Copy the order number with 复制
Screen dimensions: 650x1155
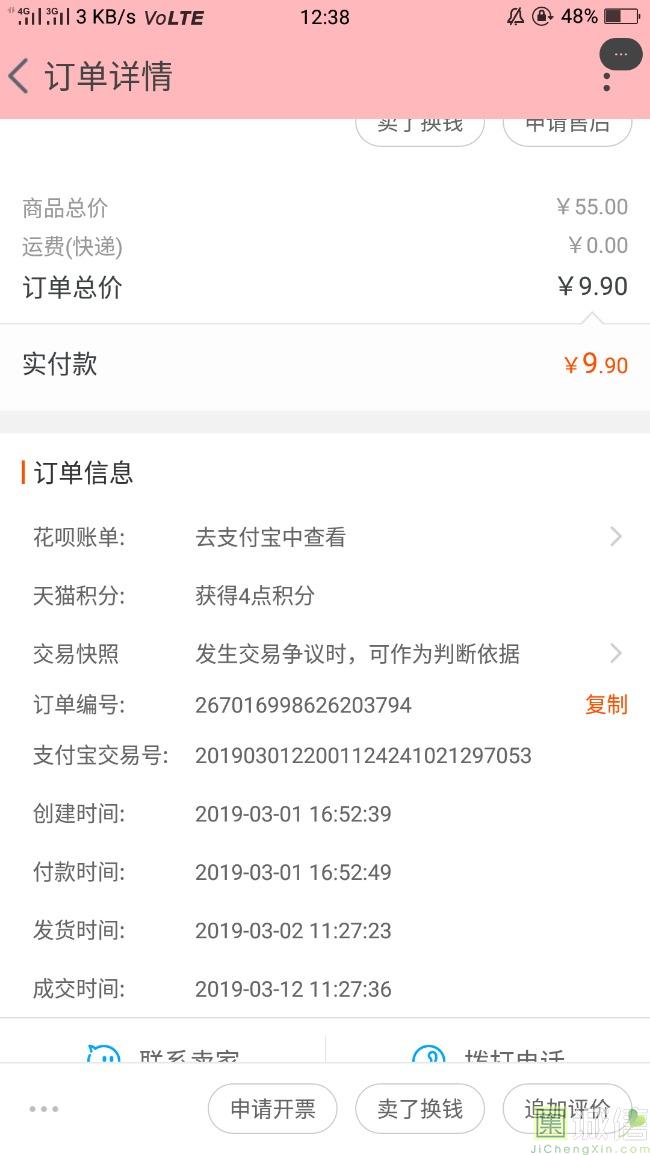point(607,704)
